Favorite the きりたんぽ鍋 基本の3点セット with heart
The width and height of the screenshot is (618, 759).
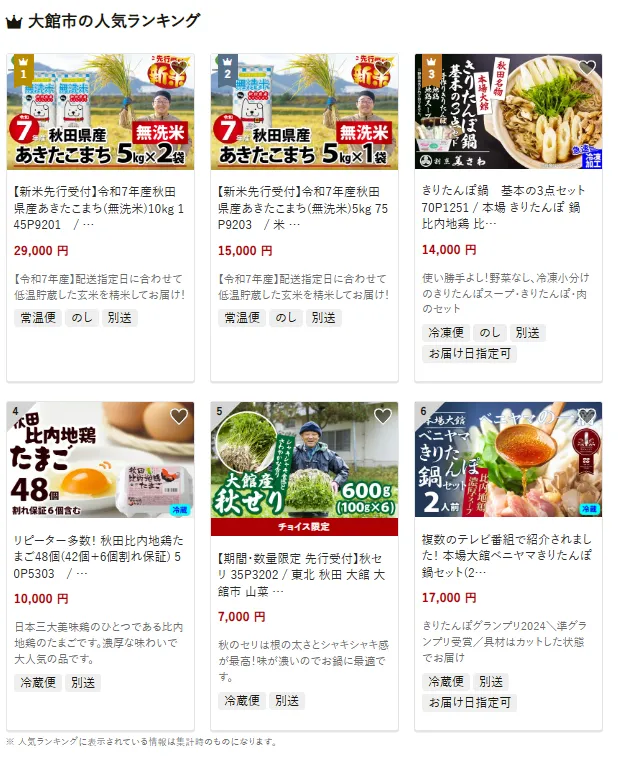coord(587,68)
